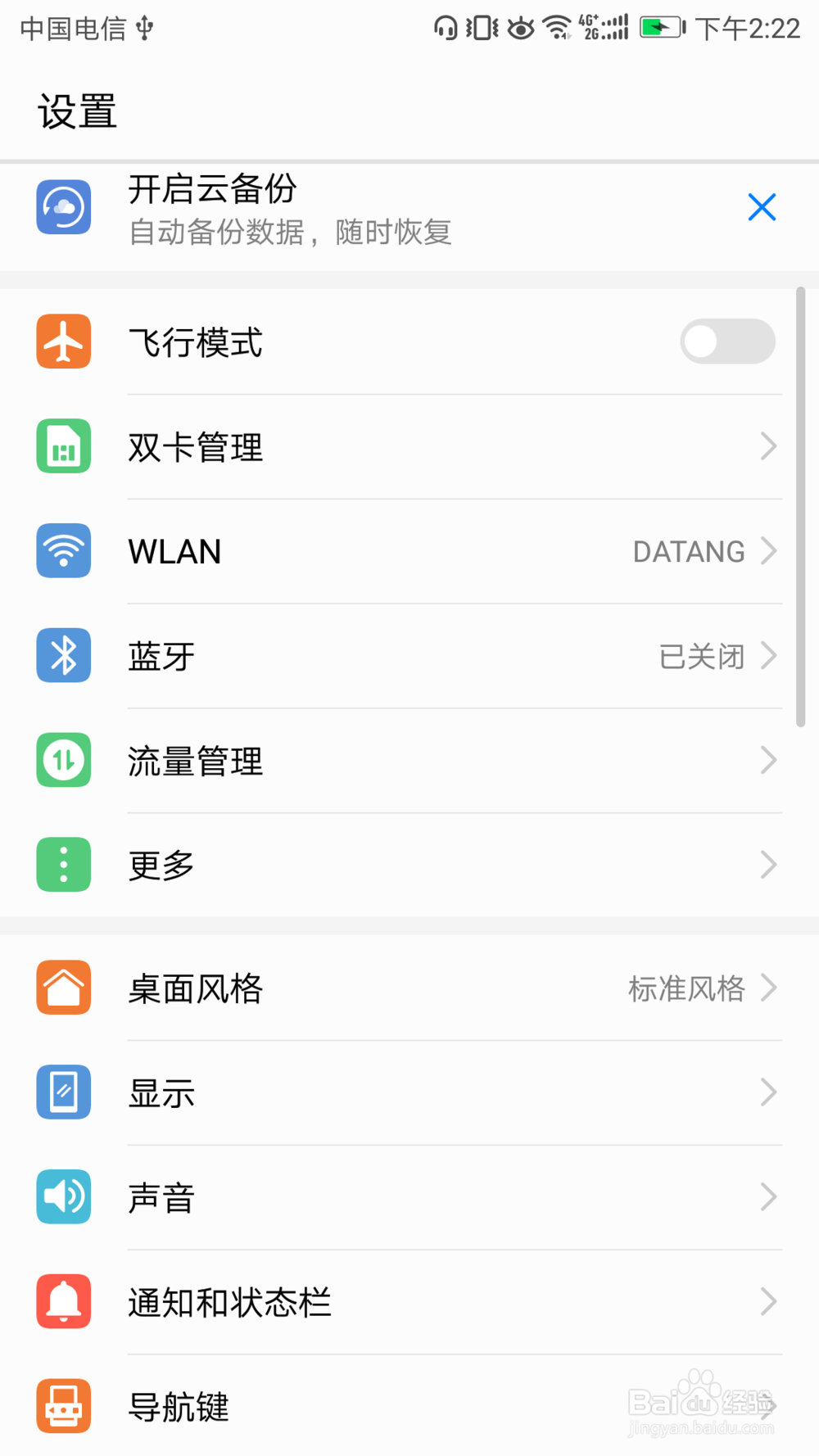Screen dimensions: 819x1456
Task: Tap the WLAN Wi-Fi icon
Action: click(x=63, y=551)
